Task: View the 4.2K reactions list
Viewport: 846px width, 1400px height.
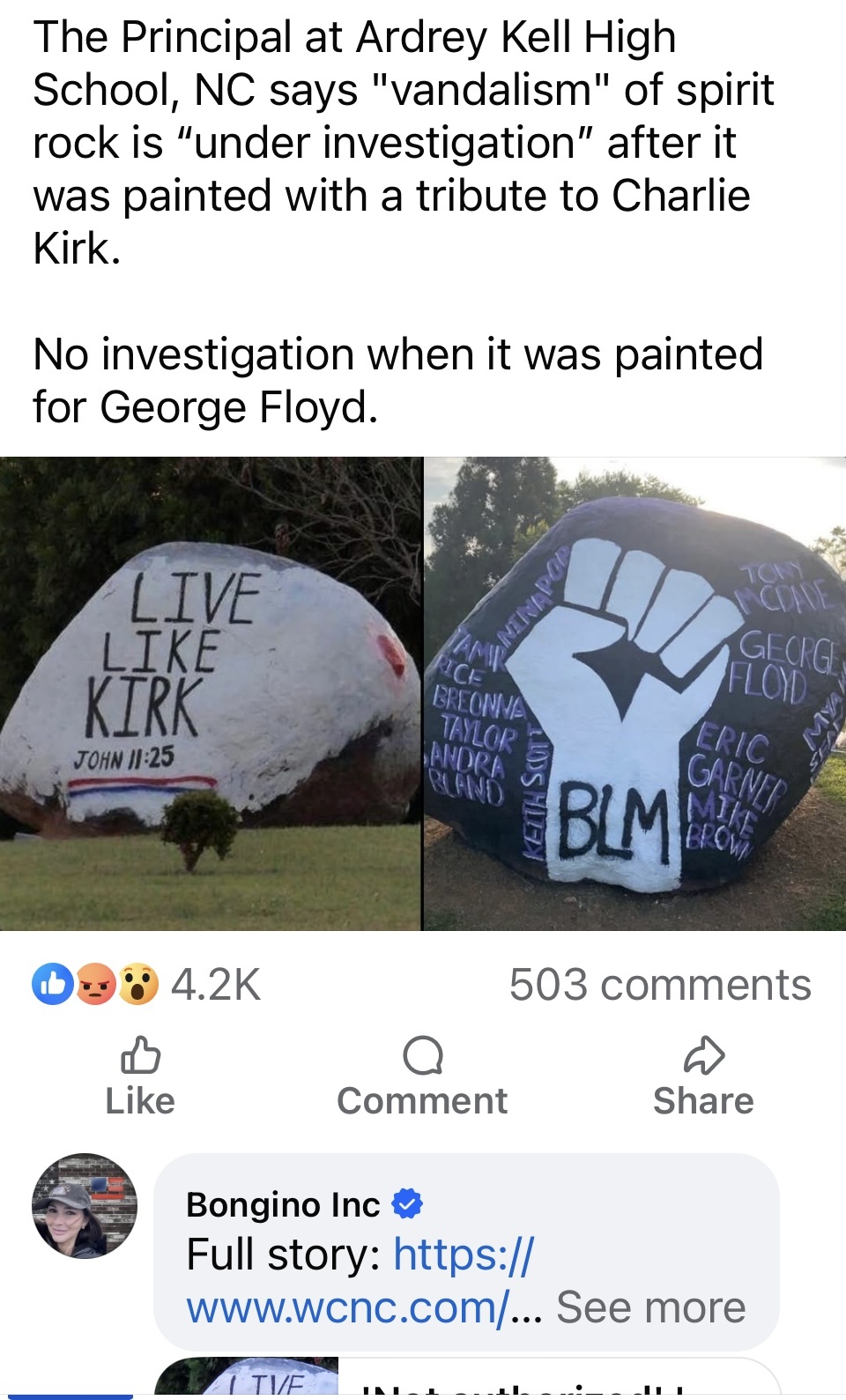Action: tap(146, 985)
